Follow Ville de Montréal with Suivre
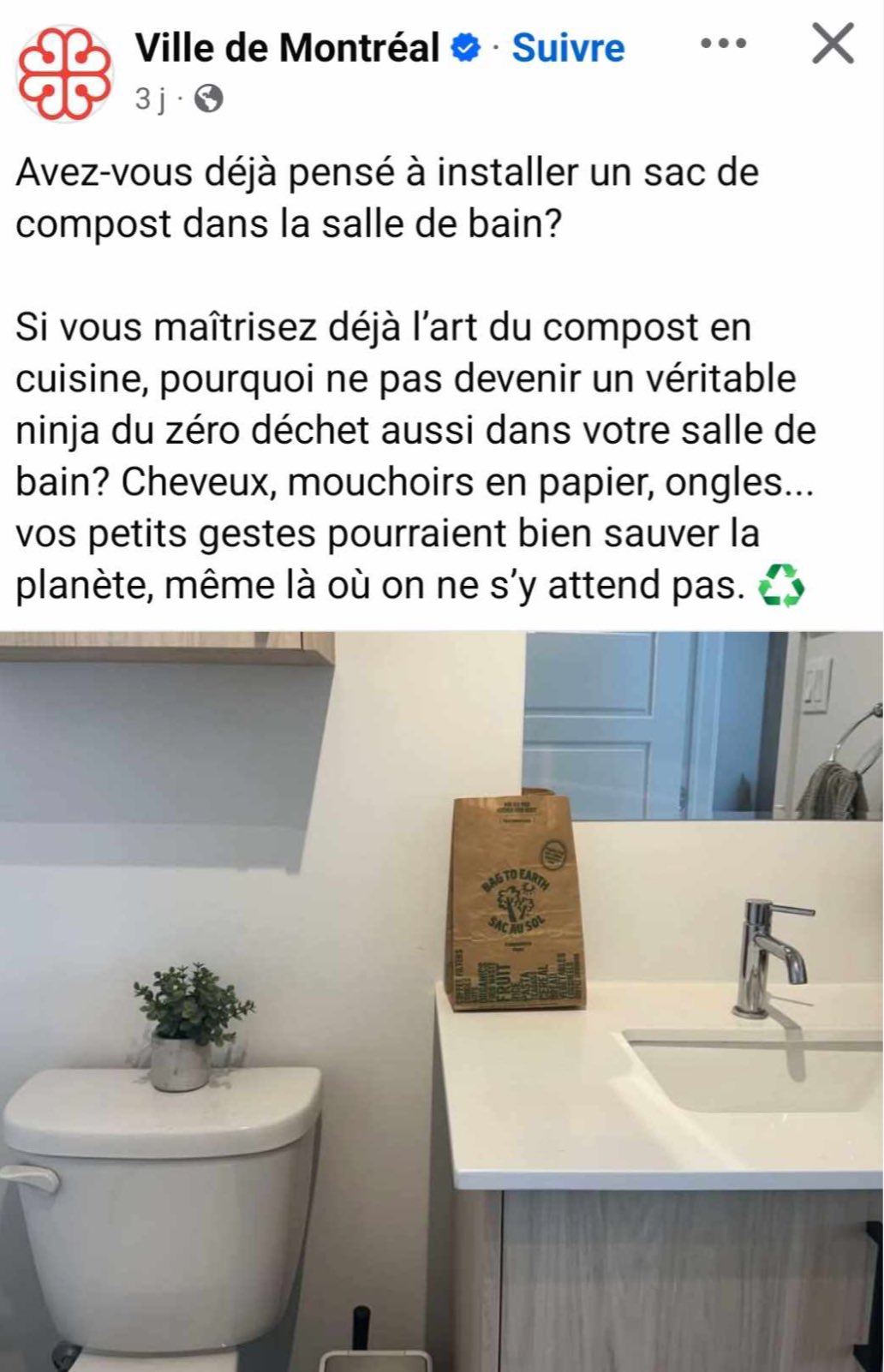 click(568, 48)
